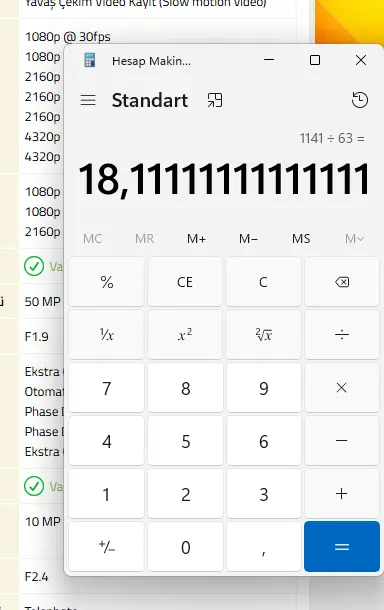
Task: Store the value with MS
Action: point(301,238)
